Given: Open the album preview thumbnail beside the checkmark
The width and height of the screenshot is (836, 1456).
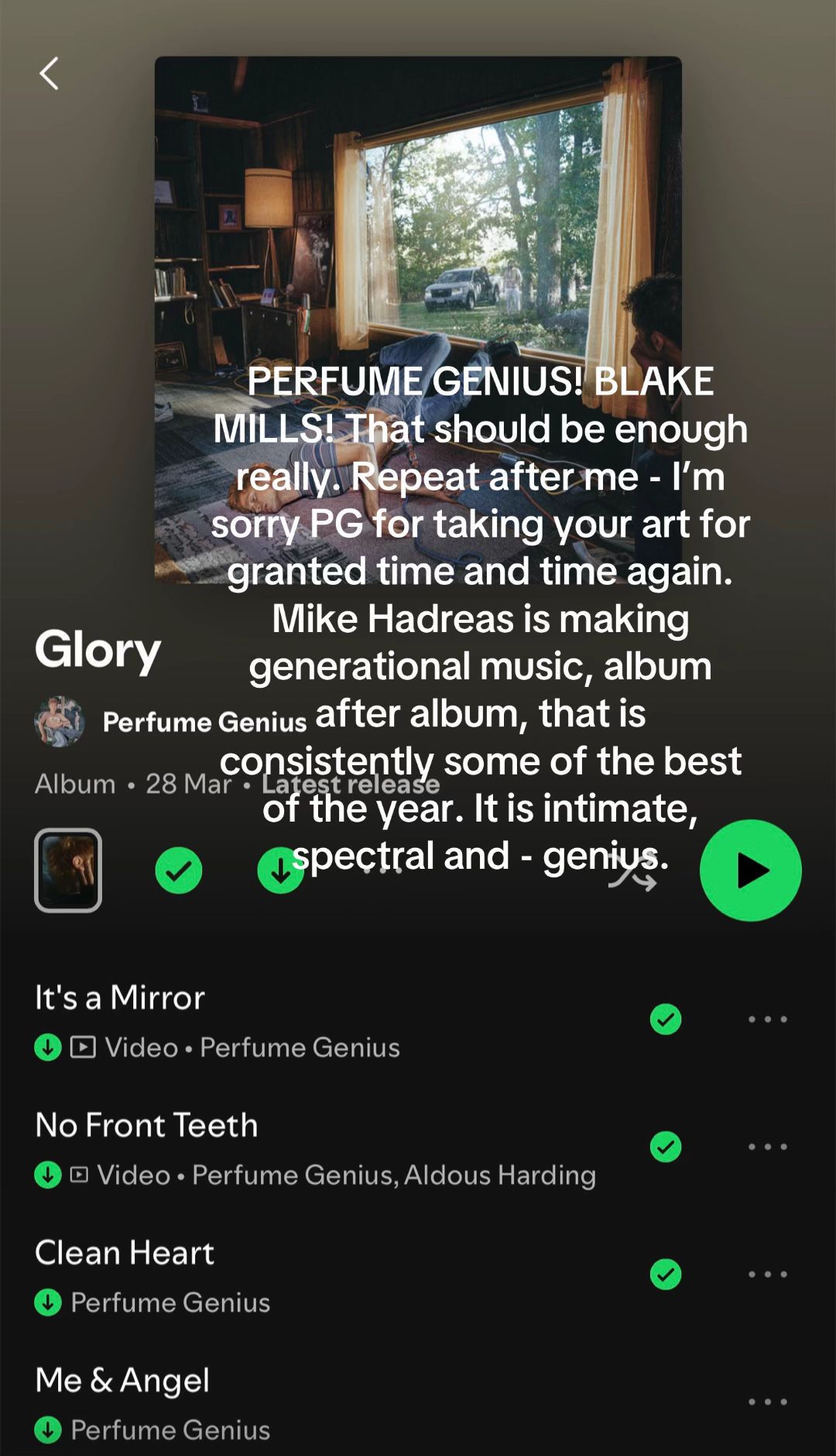Looking at the screenshot, I should pyautogui.click(x=68, y=870).
